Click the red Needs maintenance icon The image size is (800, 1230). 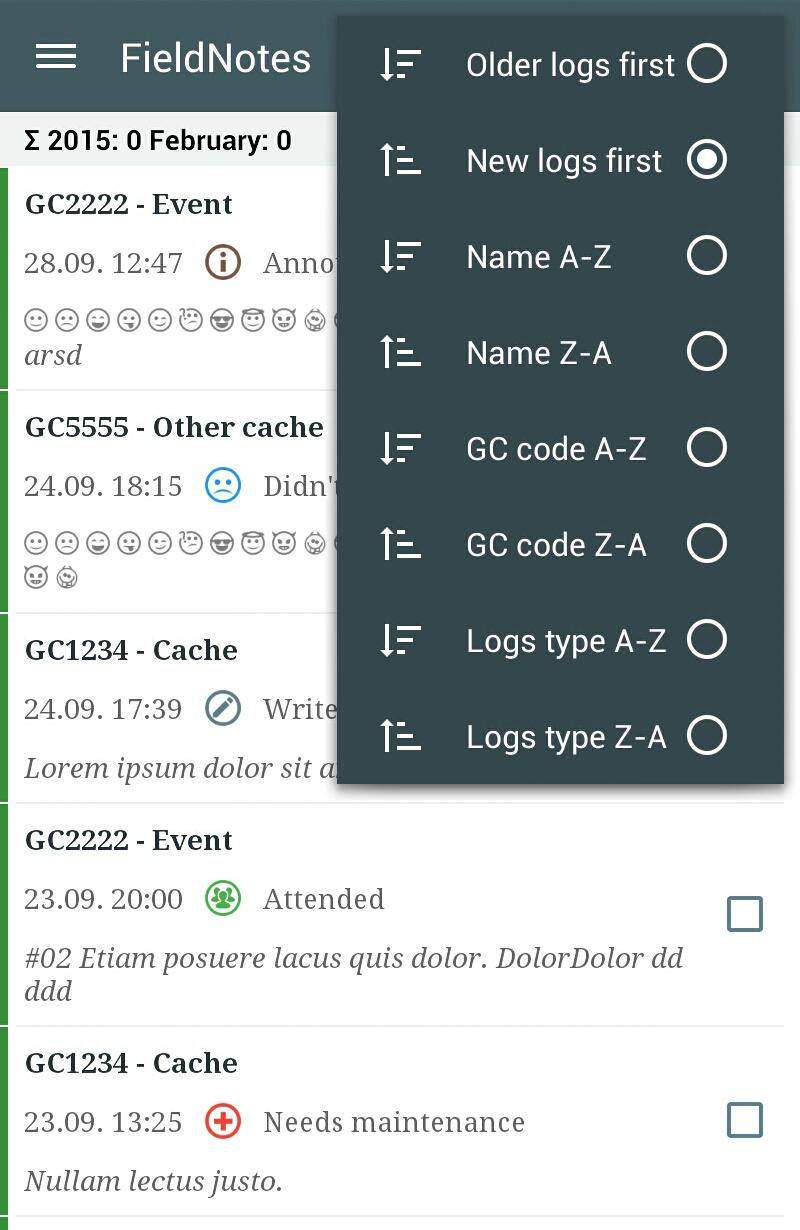click(x=223, y=1122)
